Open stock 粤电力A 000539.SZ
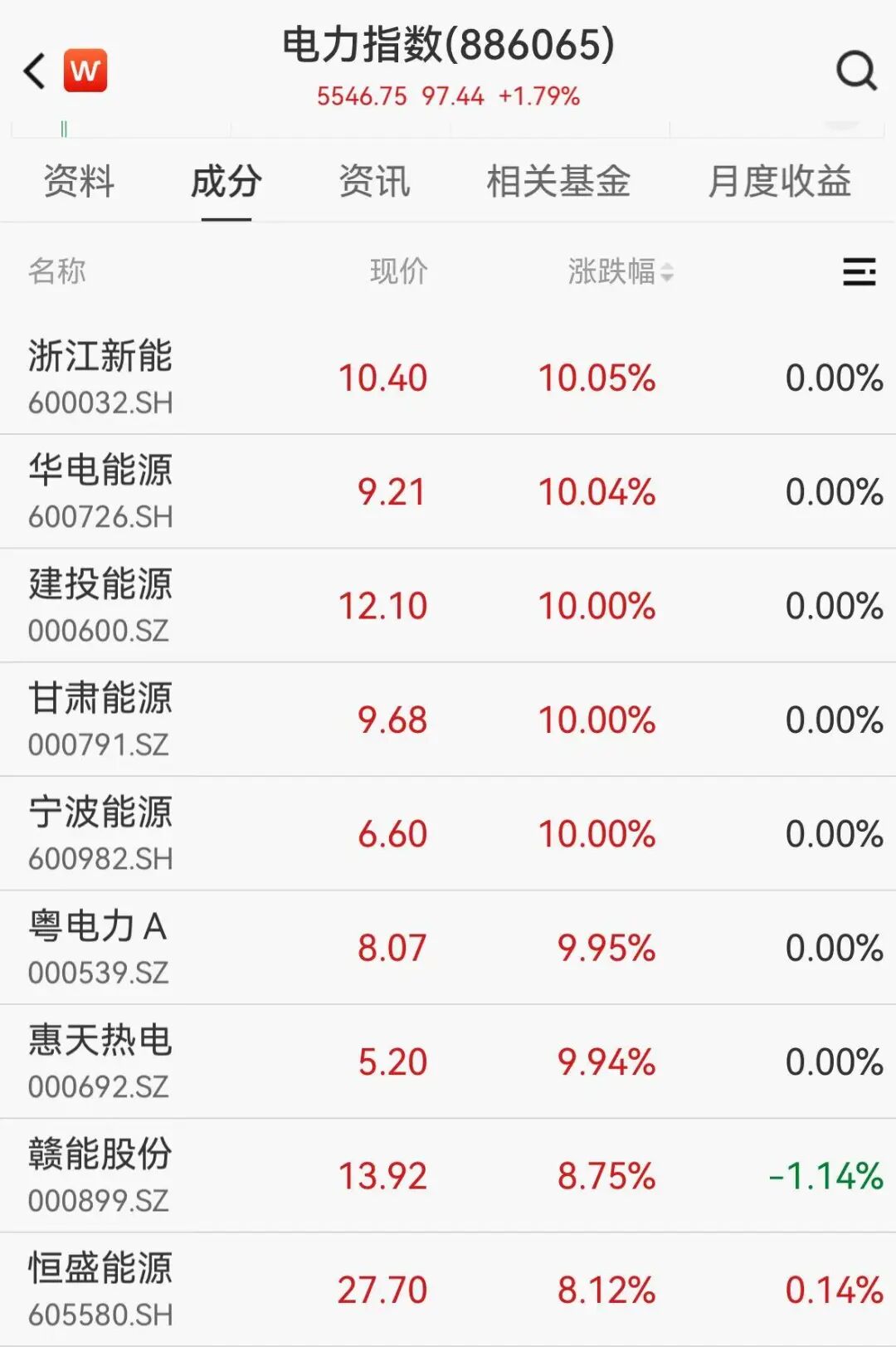This screenshot has height=1347, width=896. coord(448,947)
